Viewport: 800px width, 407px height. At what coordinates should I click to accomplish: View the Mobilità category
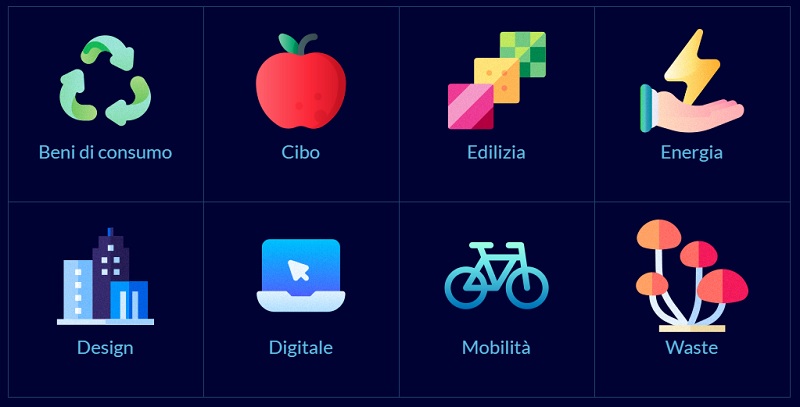496,295
